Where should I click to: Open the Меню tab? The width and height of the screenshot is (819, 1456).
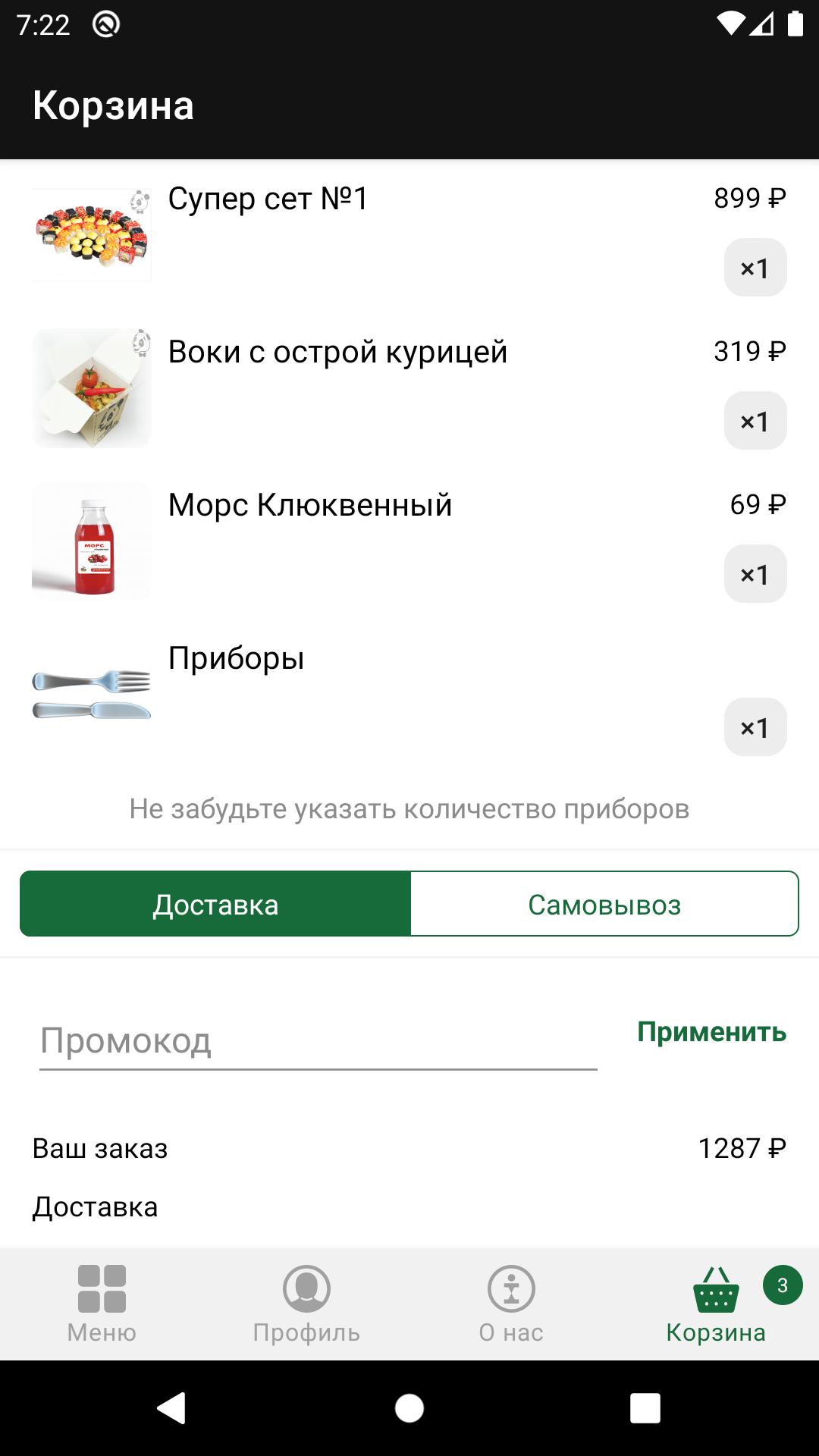click(x=102, y=1304)
